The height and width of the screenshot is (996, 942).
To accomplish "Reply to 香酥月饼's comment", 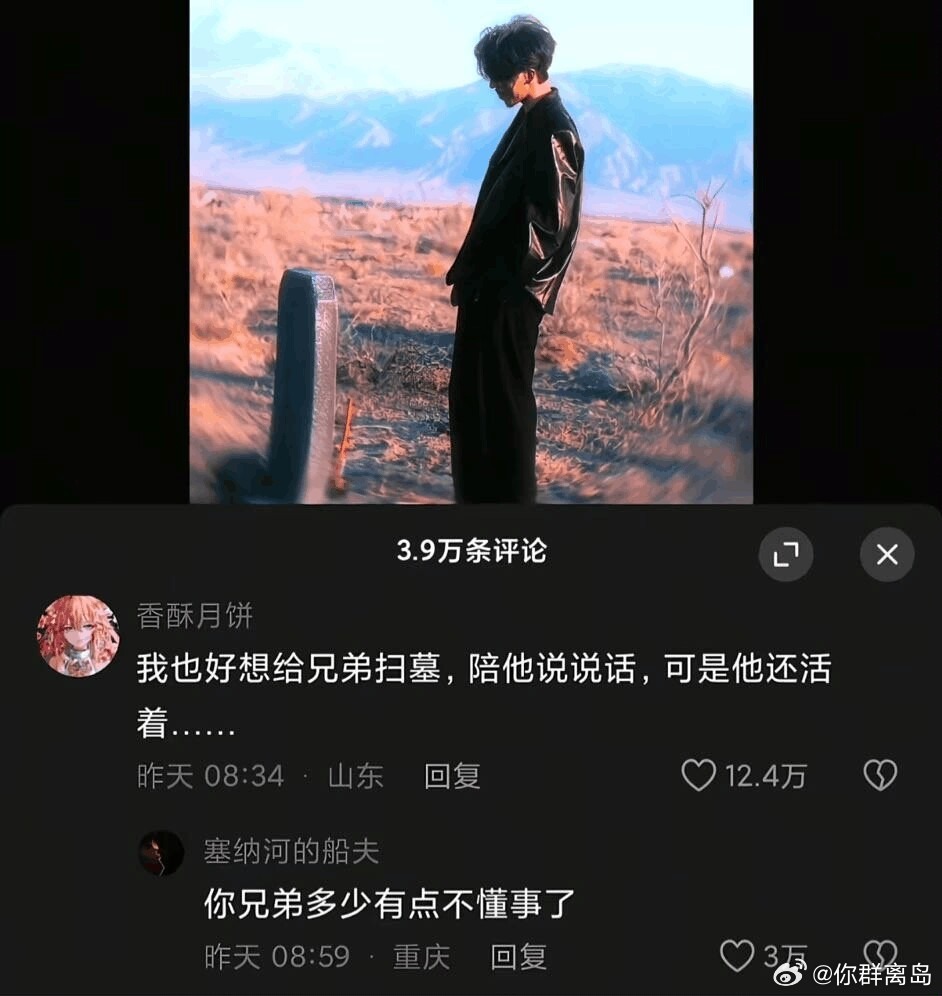I will (452, 776).
